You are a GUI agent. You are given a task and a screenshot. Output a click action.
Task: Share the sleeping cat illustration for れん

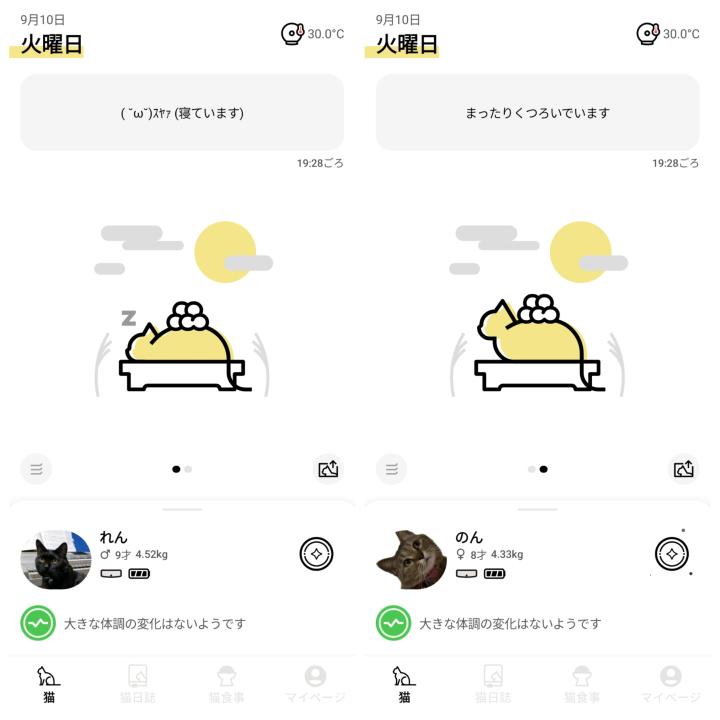[328, 468]
